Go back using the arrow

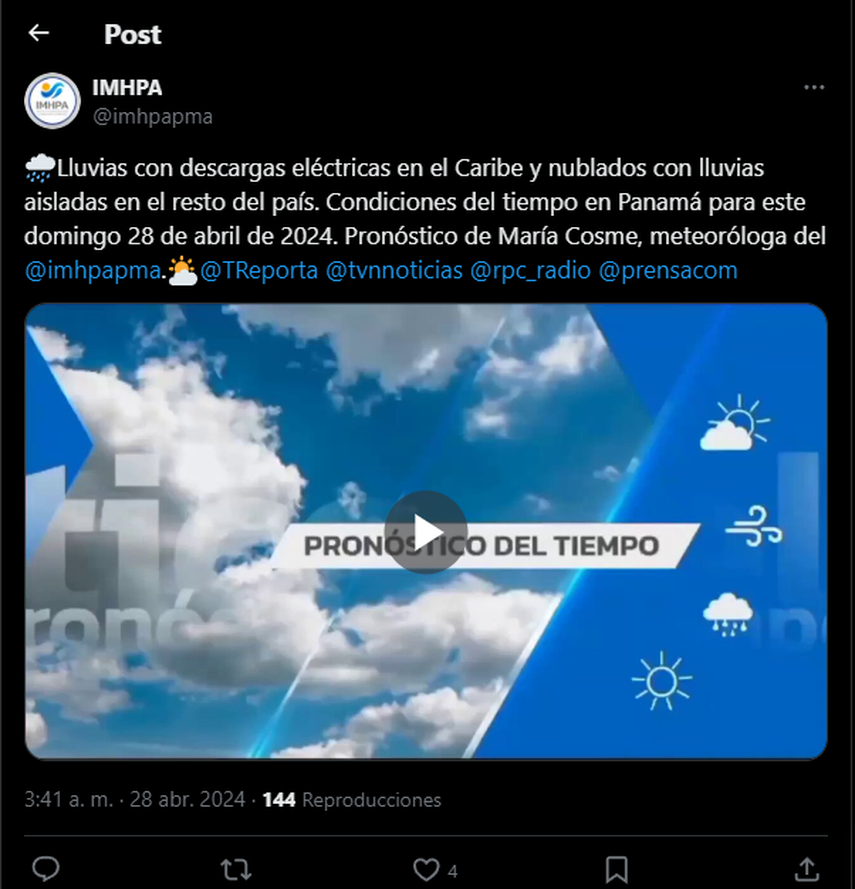click(x=38, y=33)
